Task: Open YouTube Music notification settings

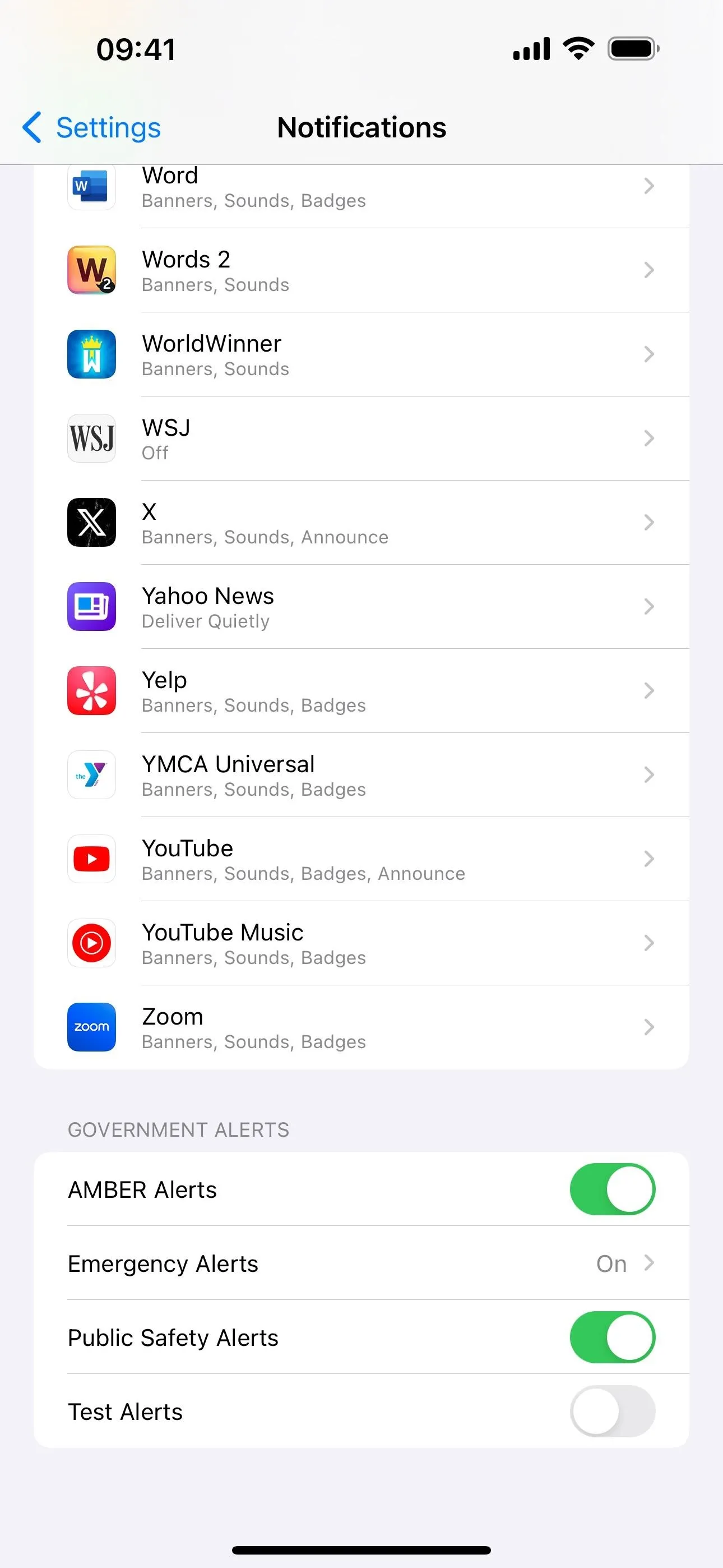Action: click(361, 943)
